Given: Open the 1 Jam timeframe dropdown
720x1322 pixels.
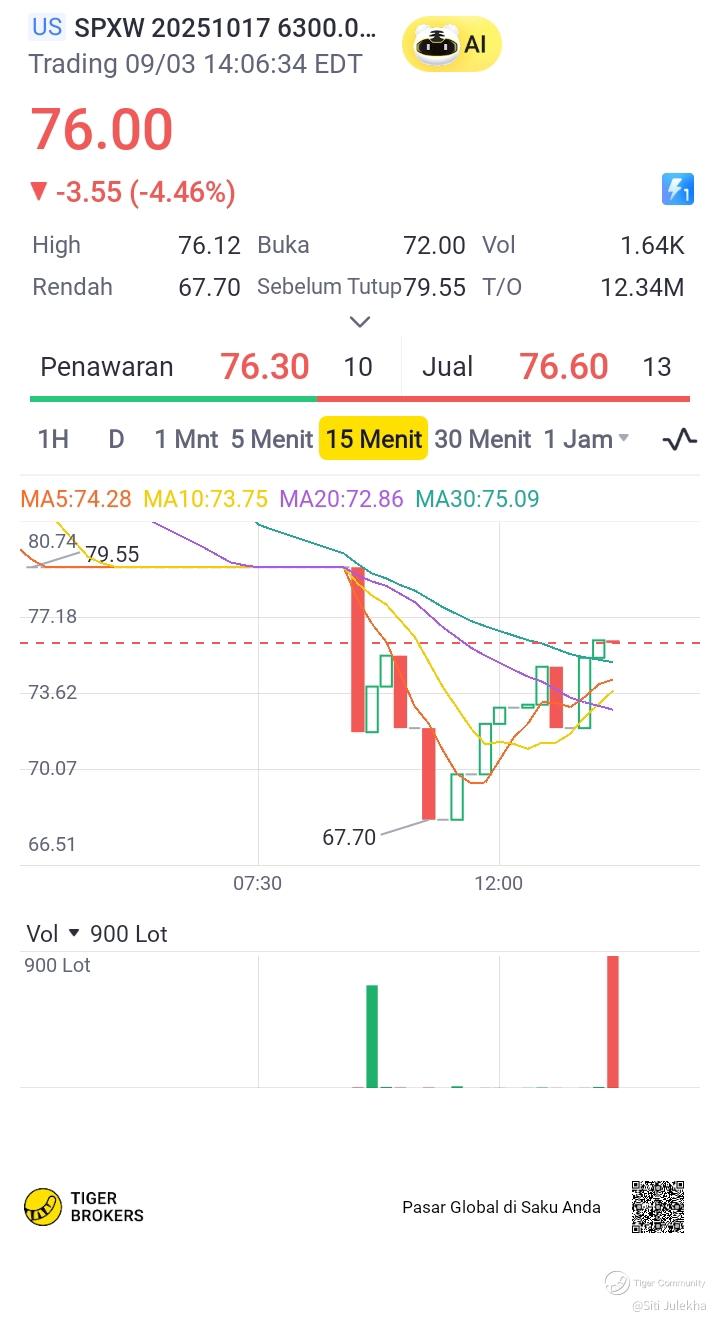Looking at the screenshot, I should pyautogui.click(x=586, y=439).
